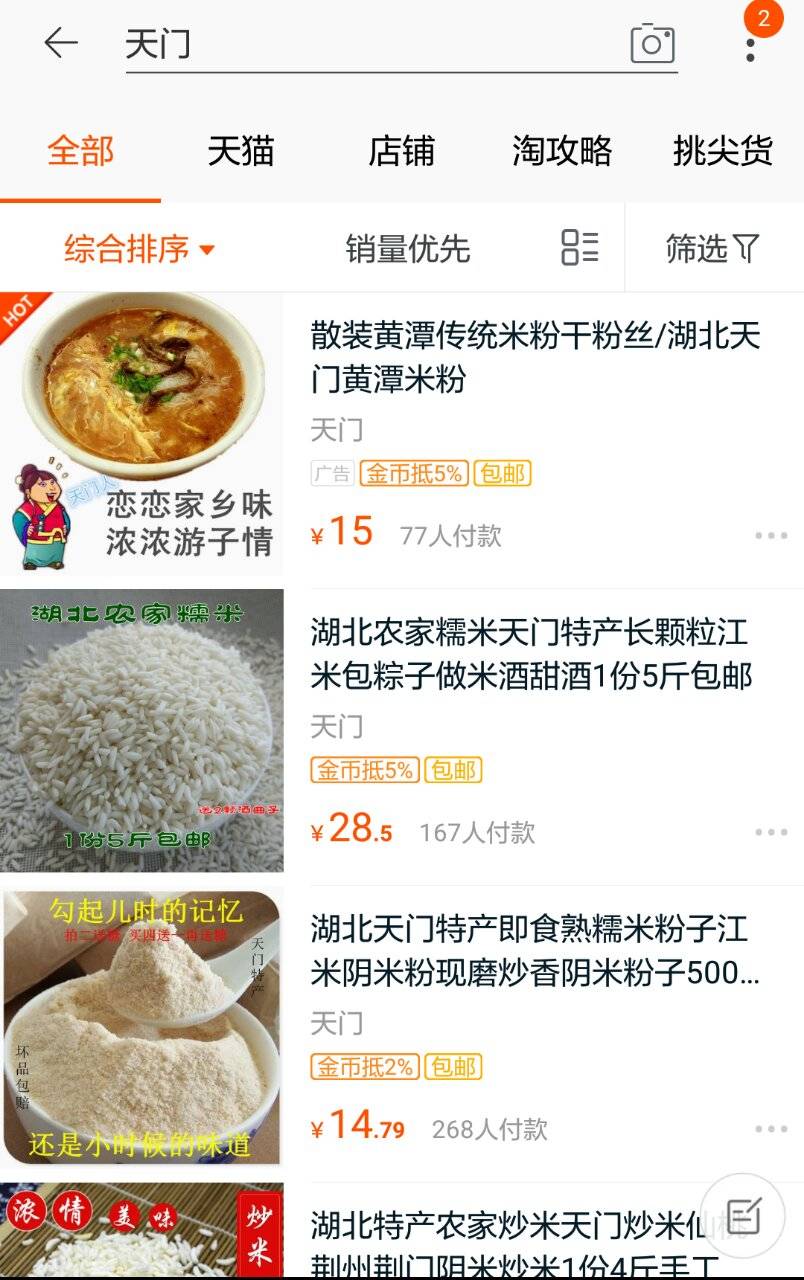Show more options for the ¥28.5 item
The height and width of the screenshot is (1280, 804).
[771, 832]
